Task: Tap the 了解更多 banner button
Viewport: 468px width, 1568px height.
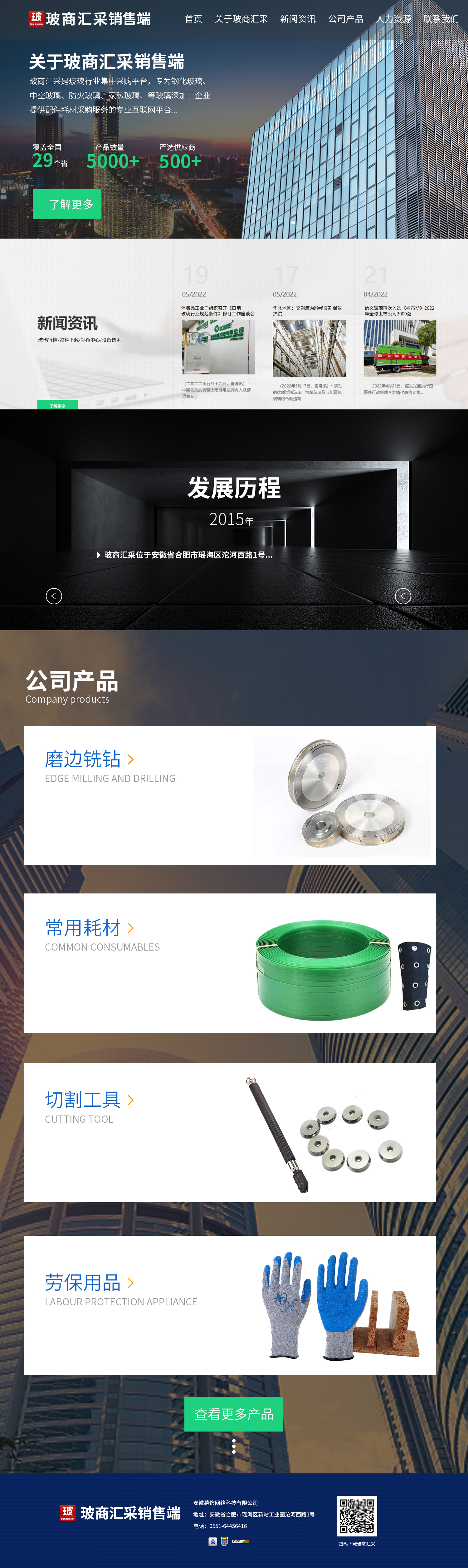Action: [67, 204]
